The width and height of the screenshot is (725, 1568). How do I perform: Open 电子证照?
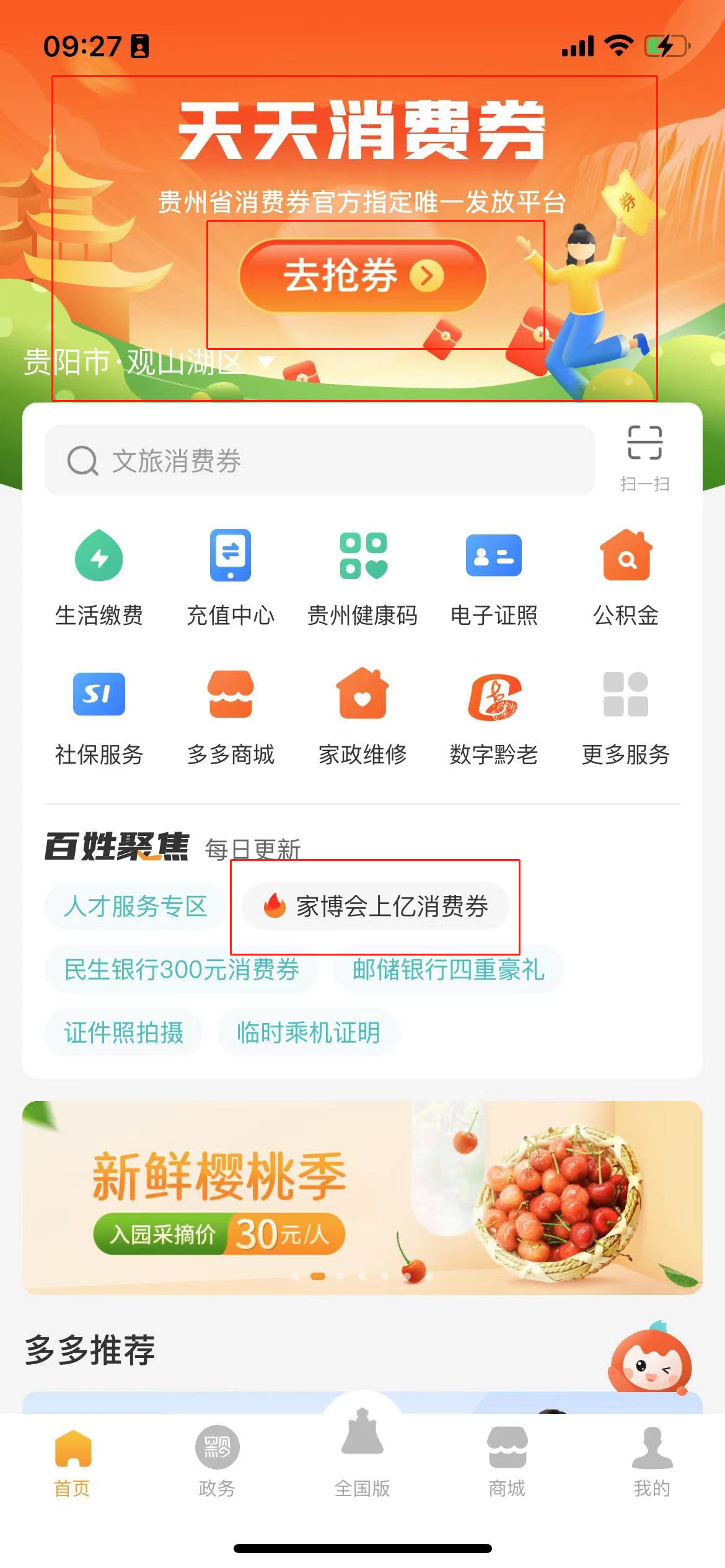[x=494, y=577]
